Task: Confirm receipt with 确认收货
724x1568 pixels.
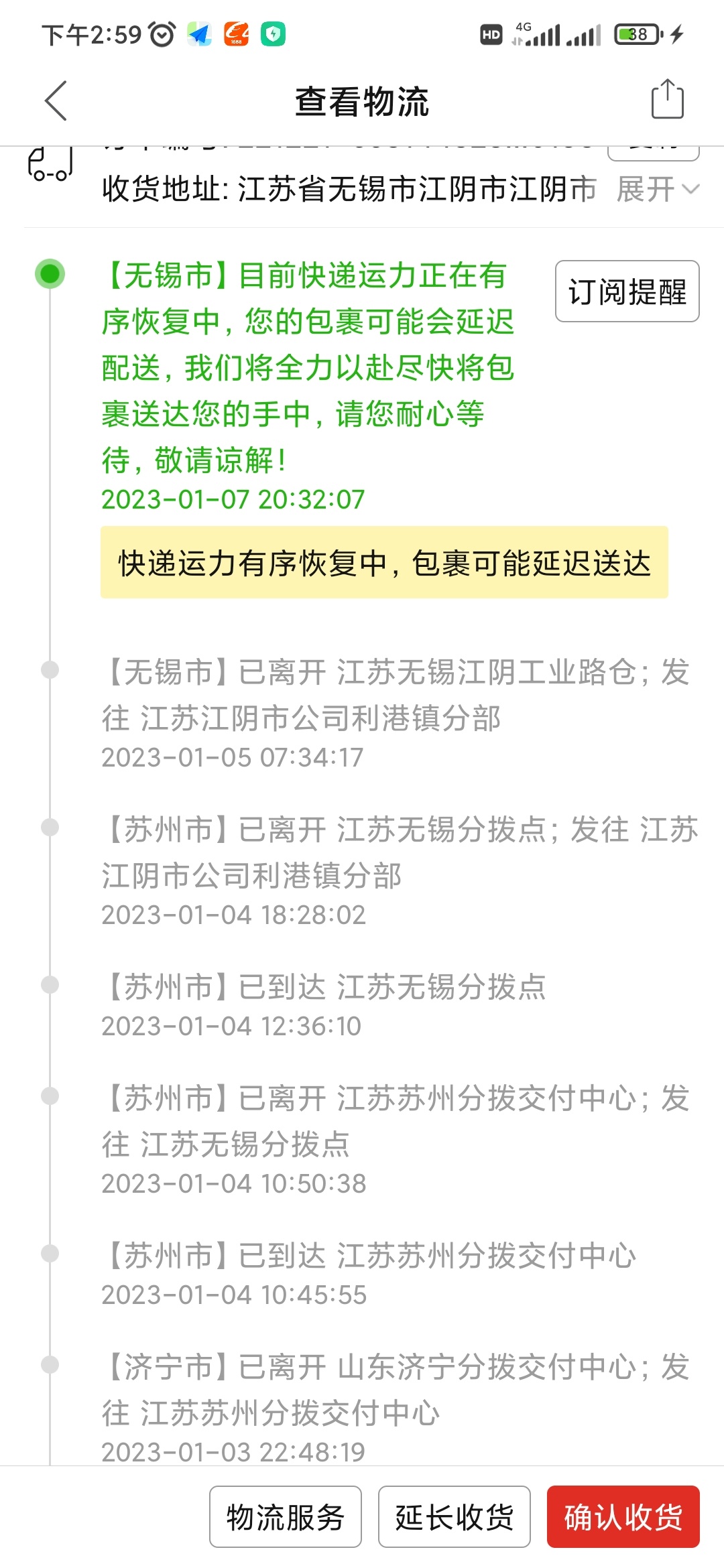Action: (x=623, y=1517)
